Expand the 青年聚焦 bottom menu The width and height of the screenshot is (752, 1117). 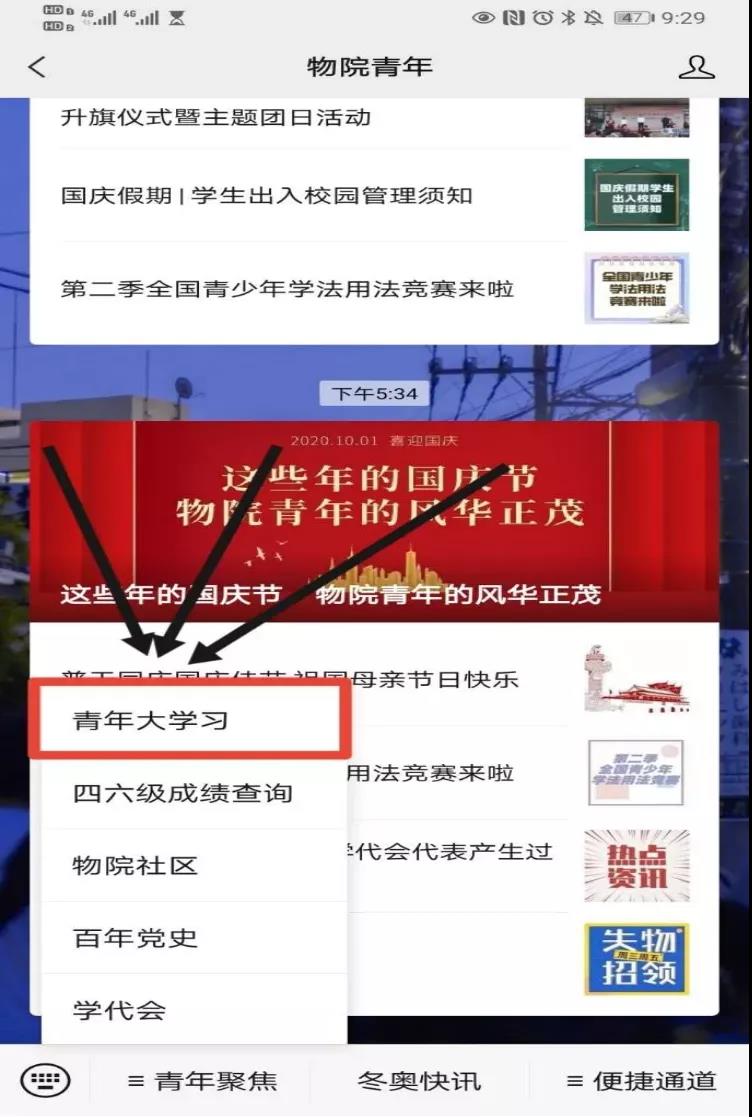tap(202, 1081)
